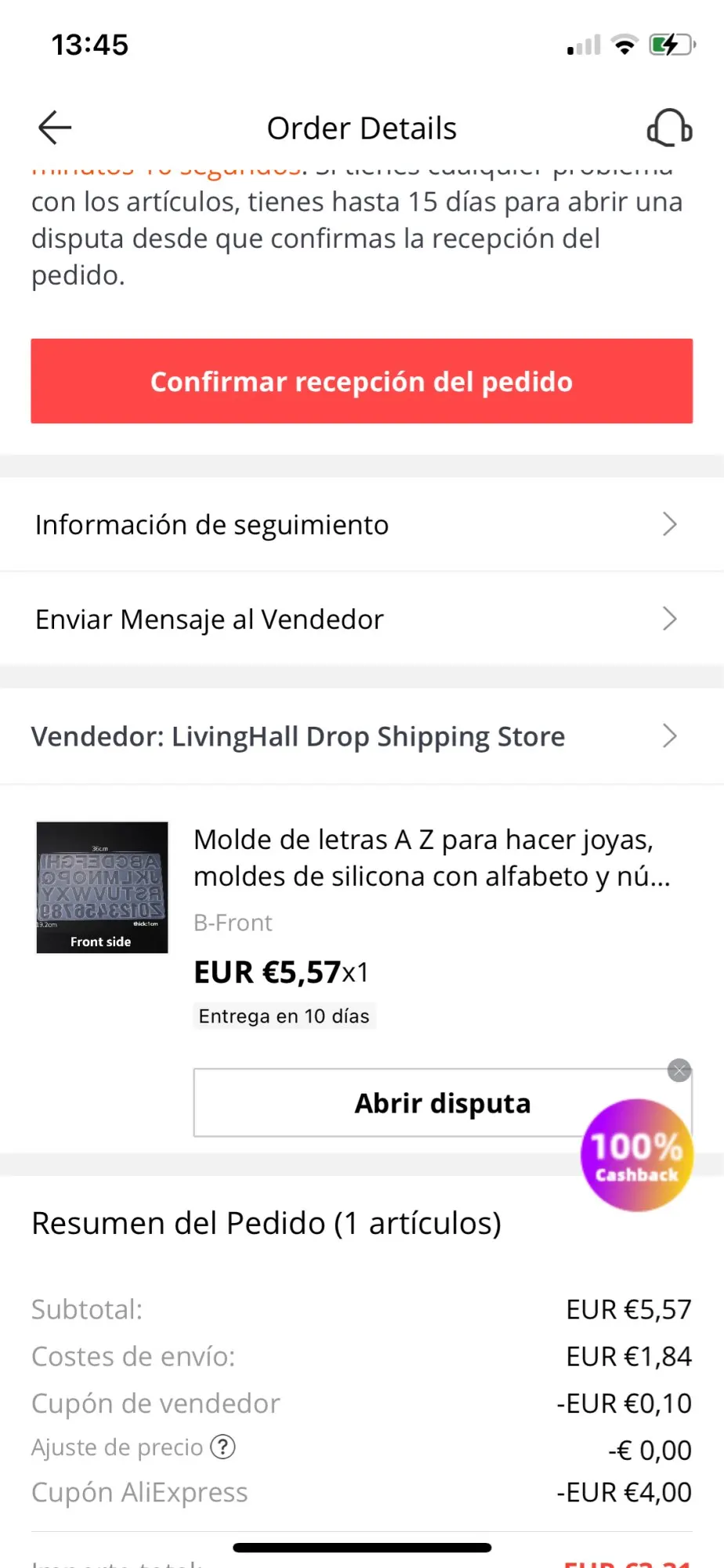Open Información de seguimiento
The height and width of the screenshot is (1568, 724).
click(361, 524)
